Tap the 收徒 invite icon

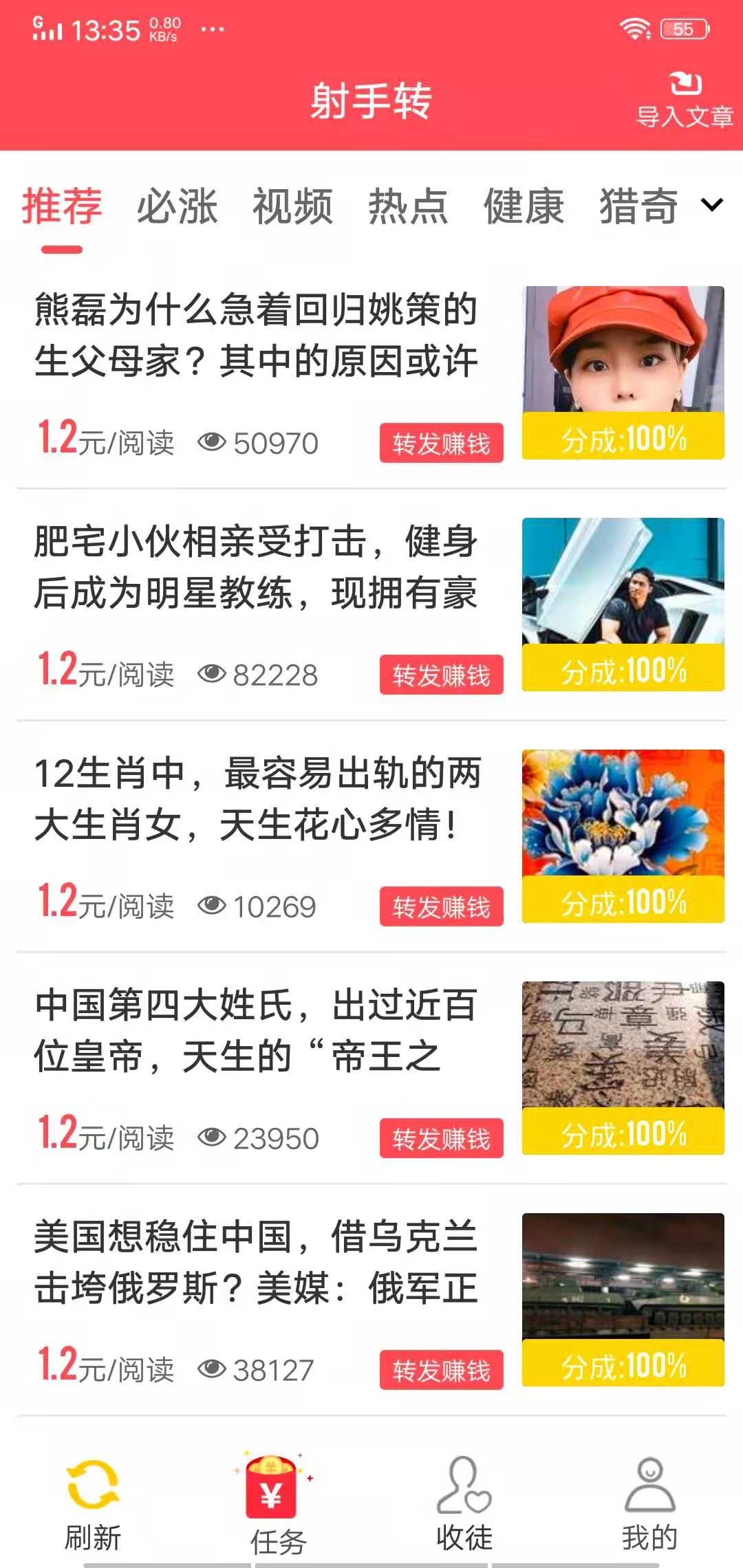pyautogui.click(x=462, y=1482)
